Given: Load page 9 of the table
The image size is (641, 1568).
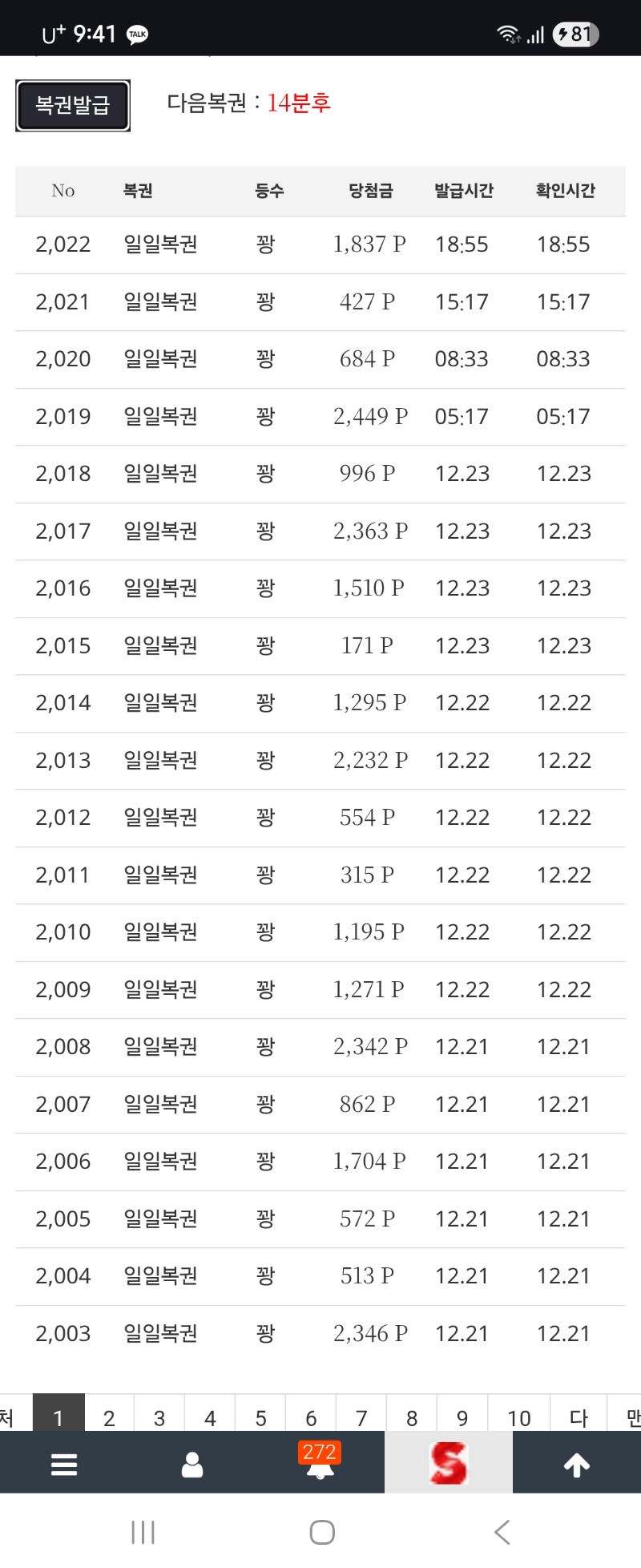Looking at the screenshot, I should pos(462,1418).
